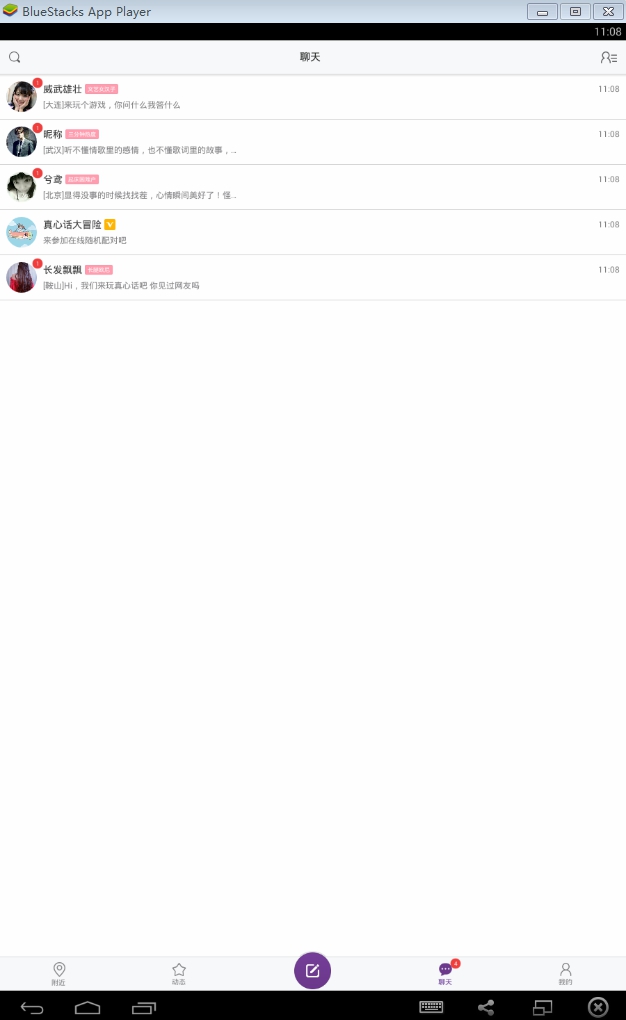This screenshot has height=1020, width=626.
Task: Tap the purple compose button
Action: tap(312, 970)
